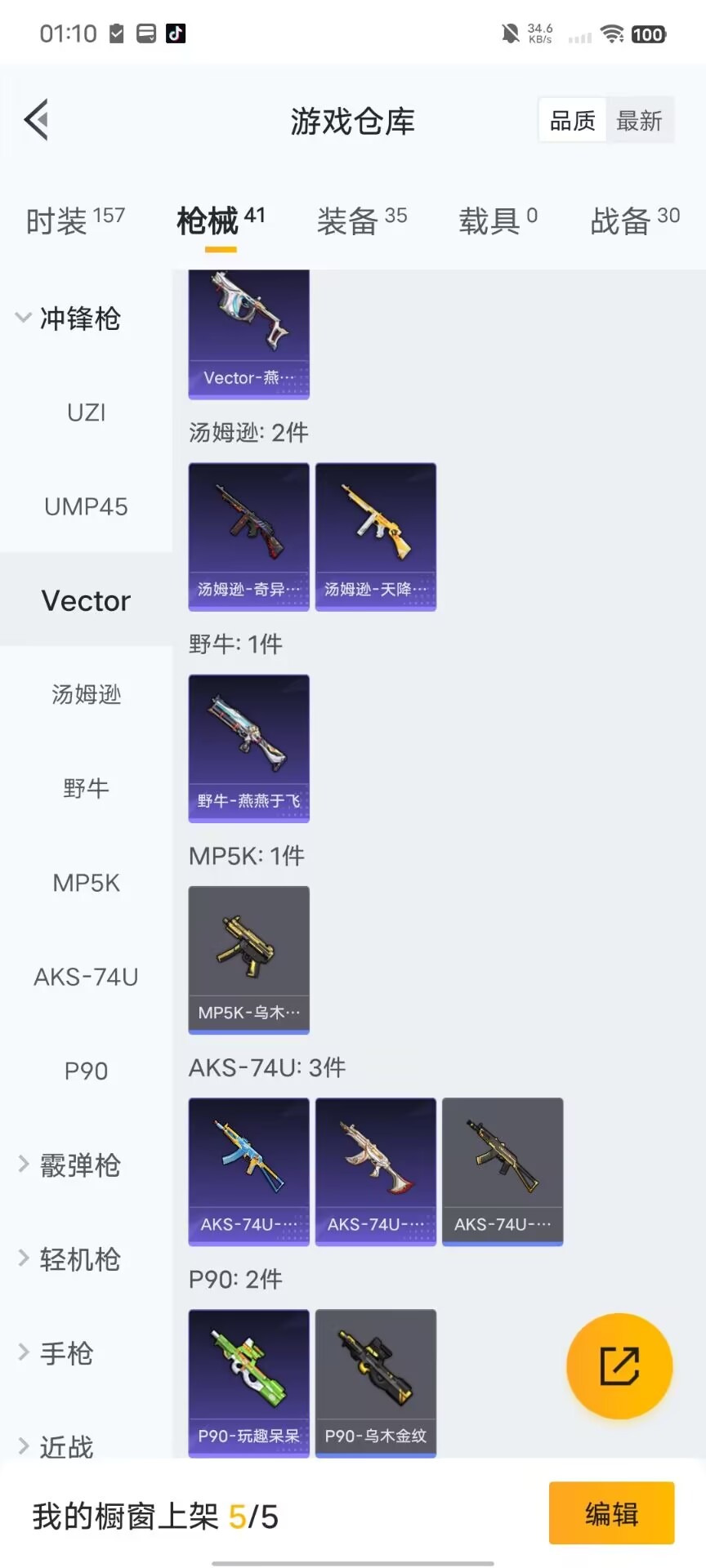Tap the 编辑 button
This screenshot has width=706, height=1568.
[611, 1513]
